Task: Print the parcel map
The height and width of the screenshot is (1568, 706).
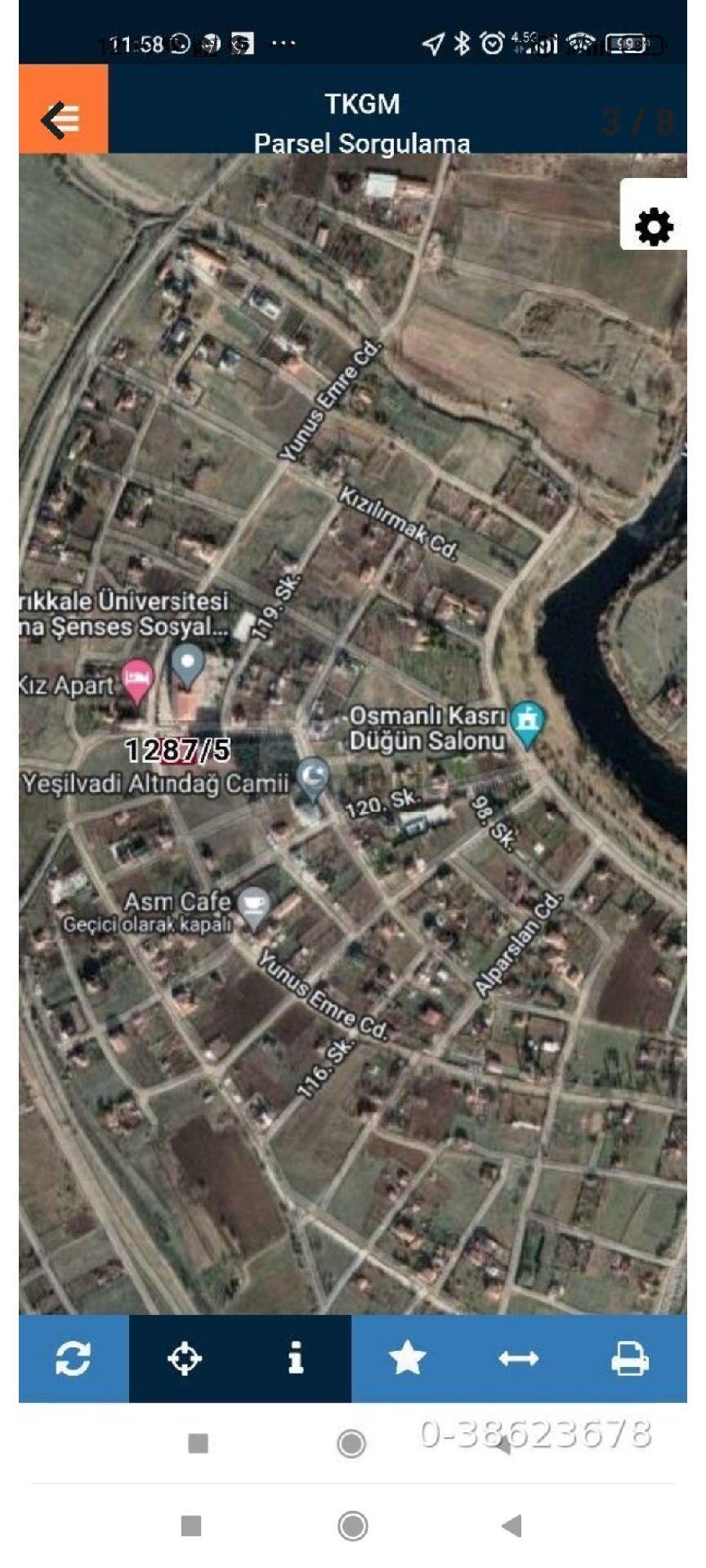Action: (x=630, y=1359)
